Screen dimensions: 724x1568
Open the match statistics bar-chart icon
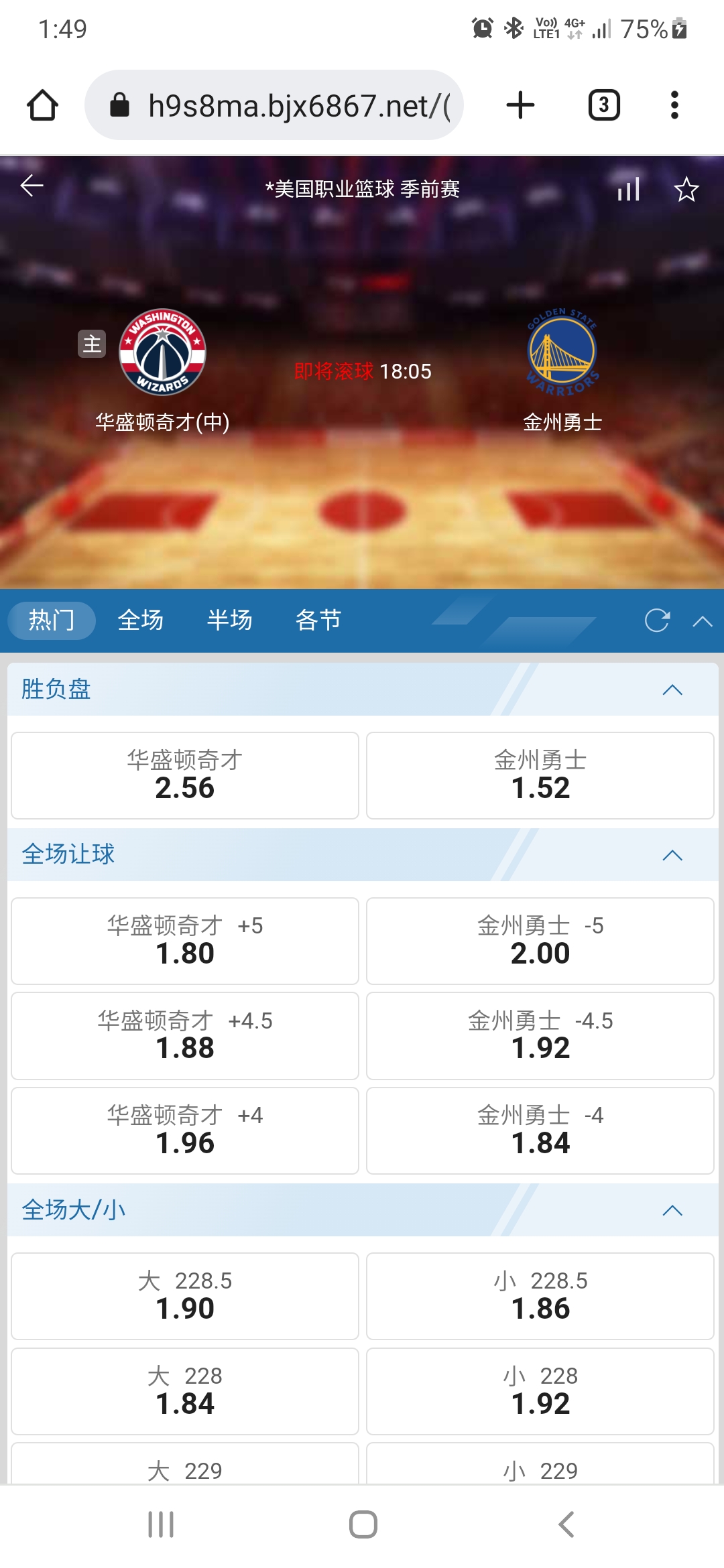(627, 190)
